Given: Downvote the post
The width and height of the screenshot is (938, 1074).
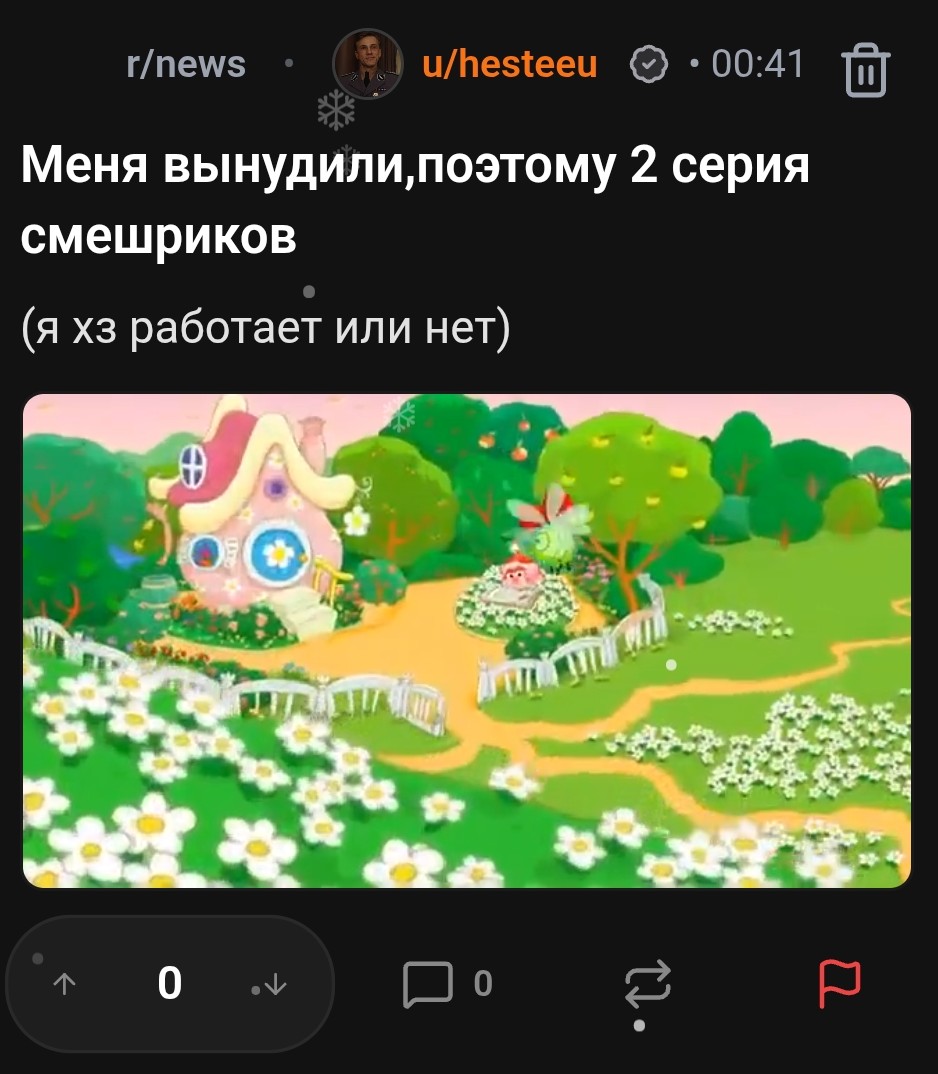Looking at the screenshot, I should (x=275, y=986).
